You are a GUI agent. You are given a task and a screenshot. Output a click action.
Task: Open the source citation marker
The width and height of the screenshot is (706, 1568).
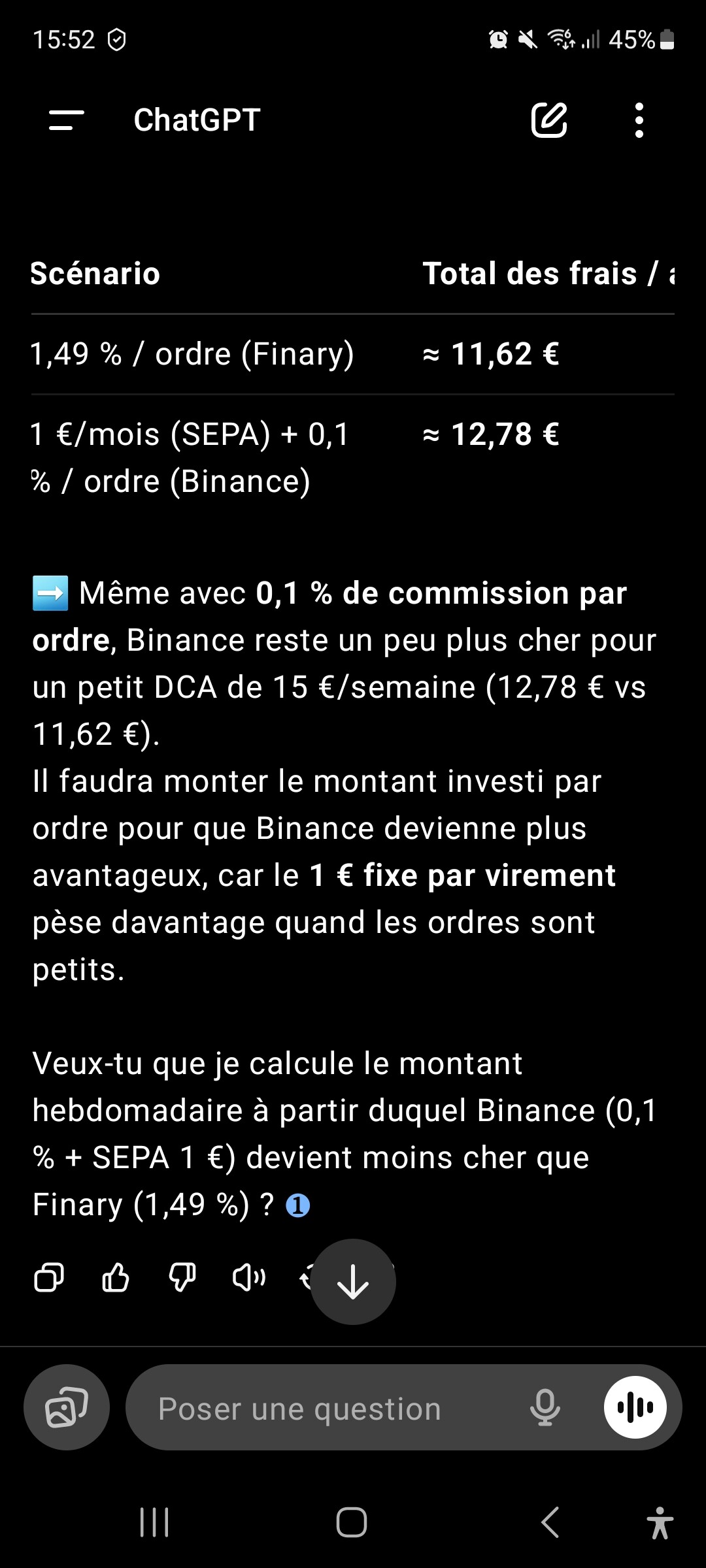[298, 1205]
